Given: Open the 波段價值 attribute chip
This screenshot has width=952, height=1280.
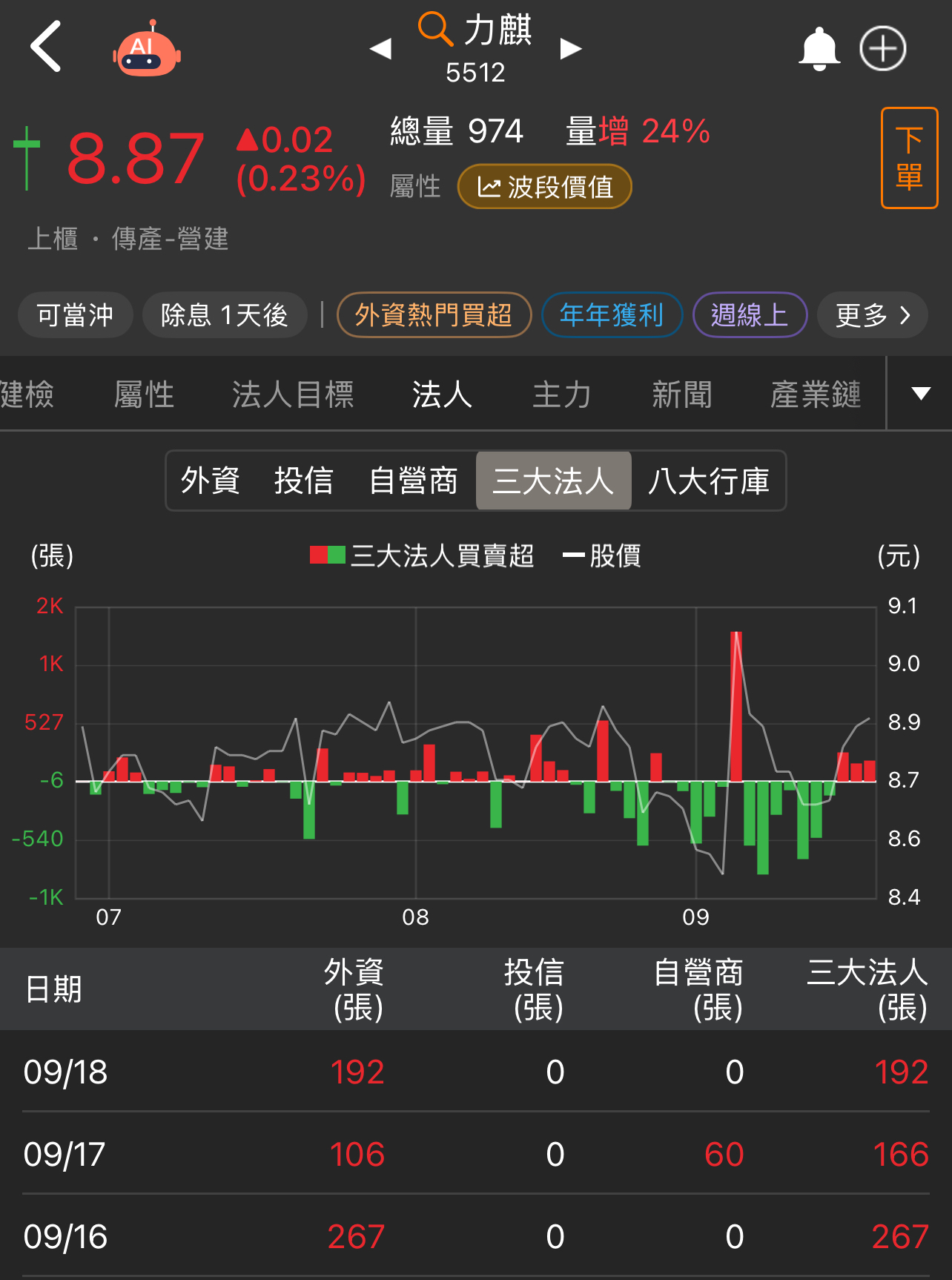Looking at the screenshot, I should click(x=545, y=187).
